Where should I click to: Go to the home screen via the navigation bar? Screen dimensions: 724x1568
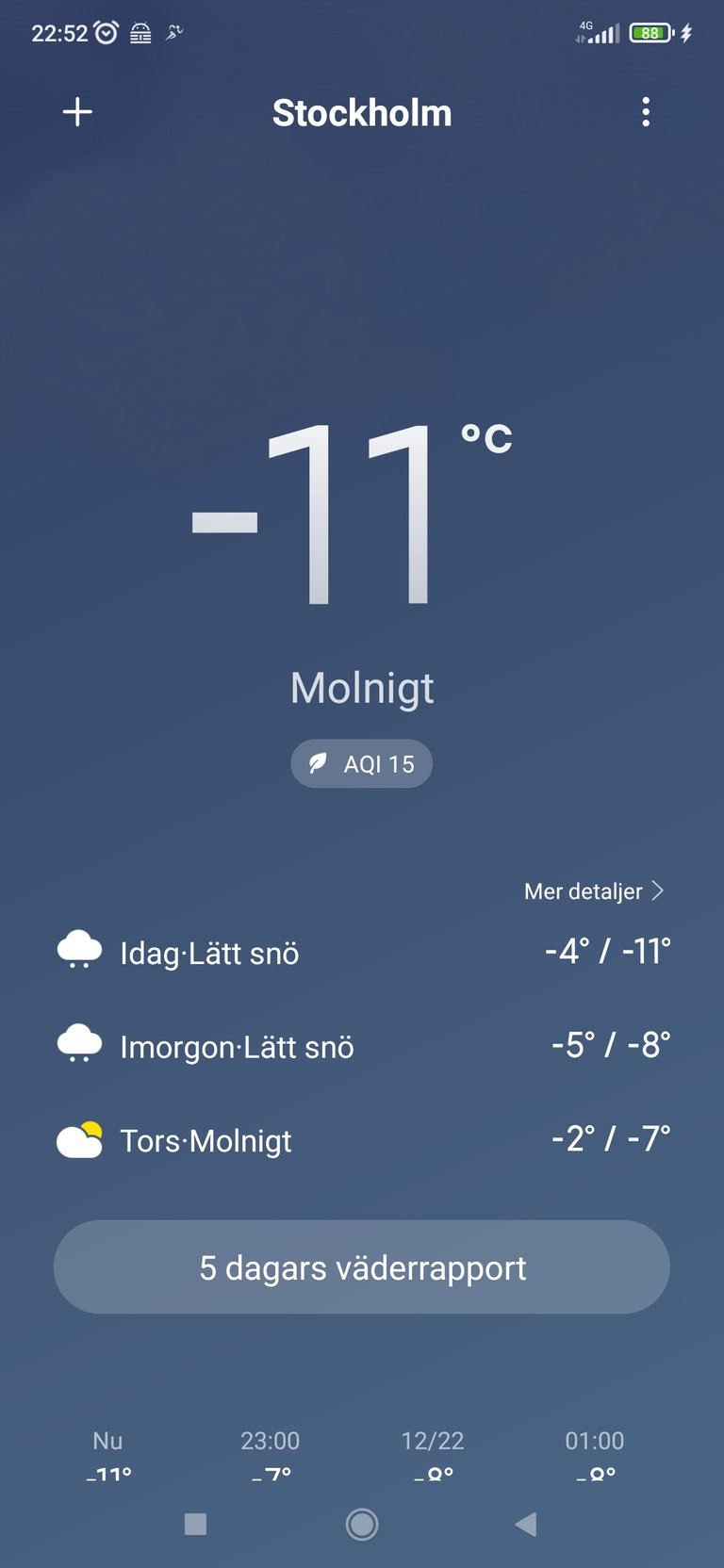pos(362,1524)
